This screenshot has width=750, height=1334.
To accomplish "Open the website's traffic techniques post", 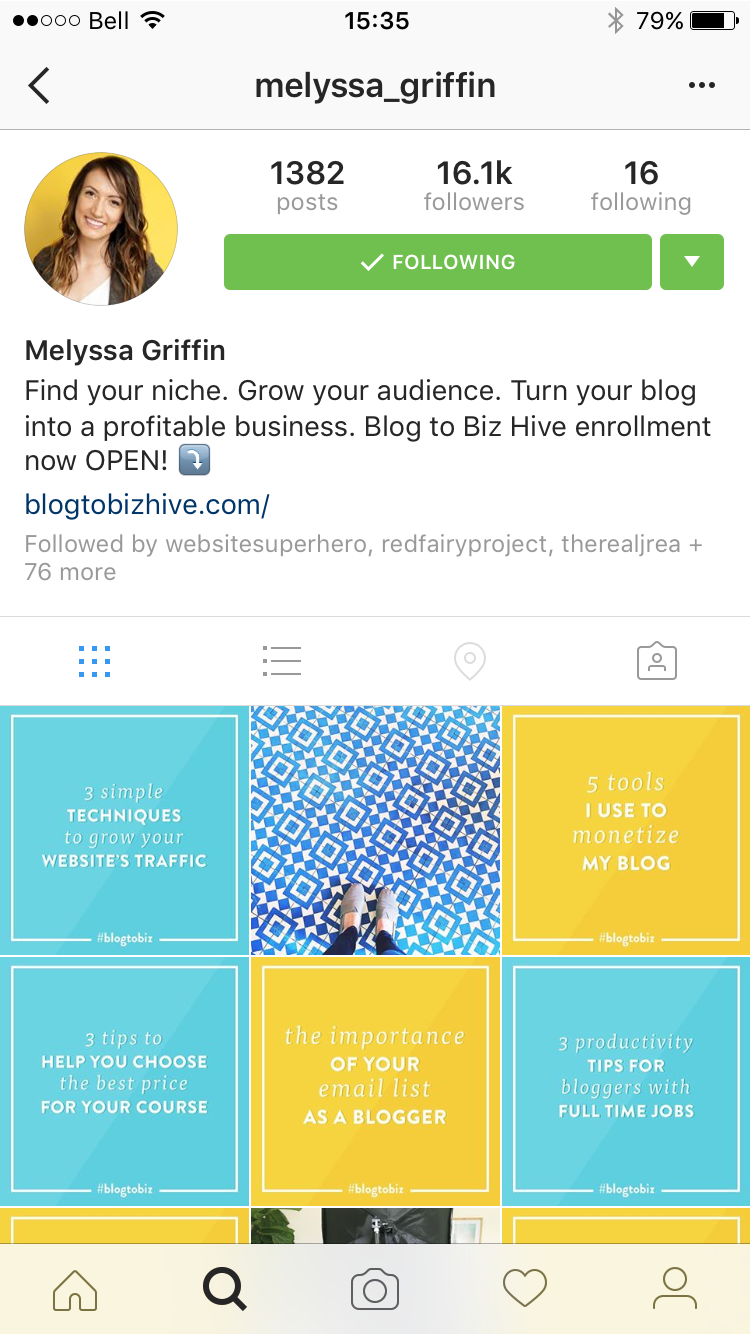I will [124, 830].
